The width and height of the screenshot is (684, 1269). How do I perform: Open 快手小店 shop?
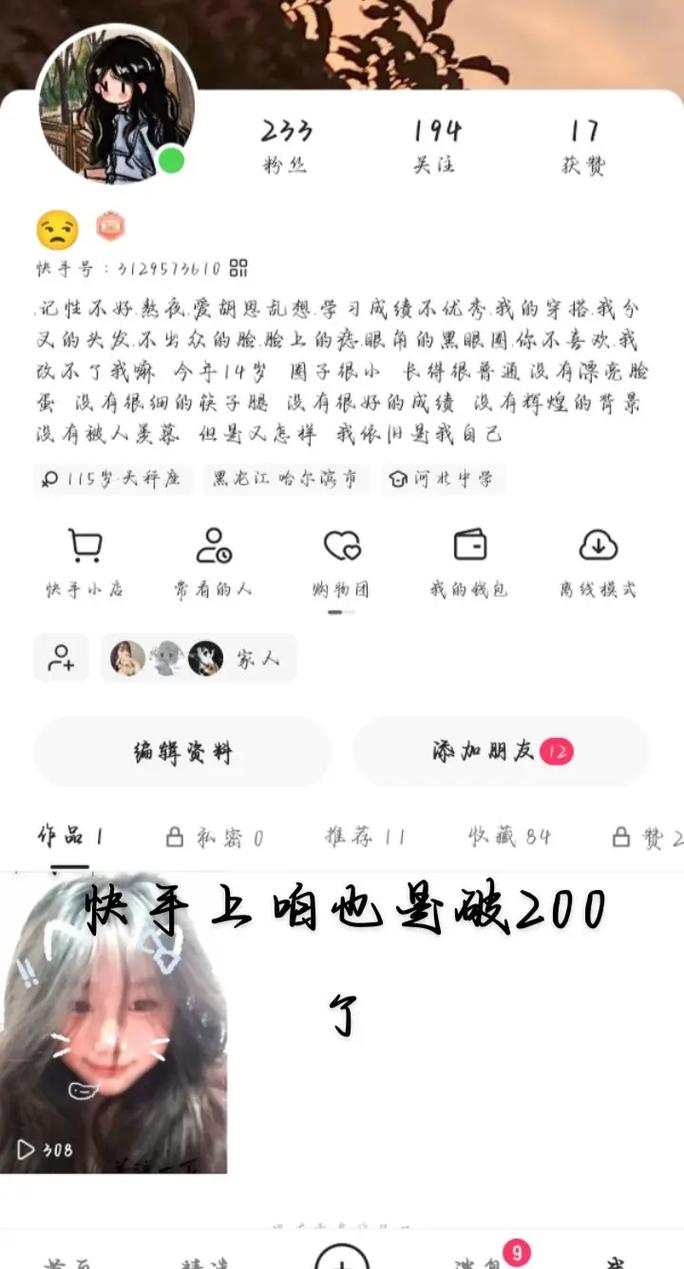pyautogui.click(x=85, y=563)
